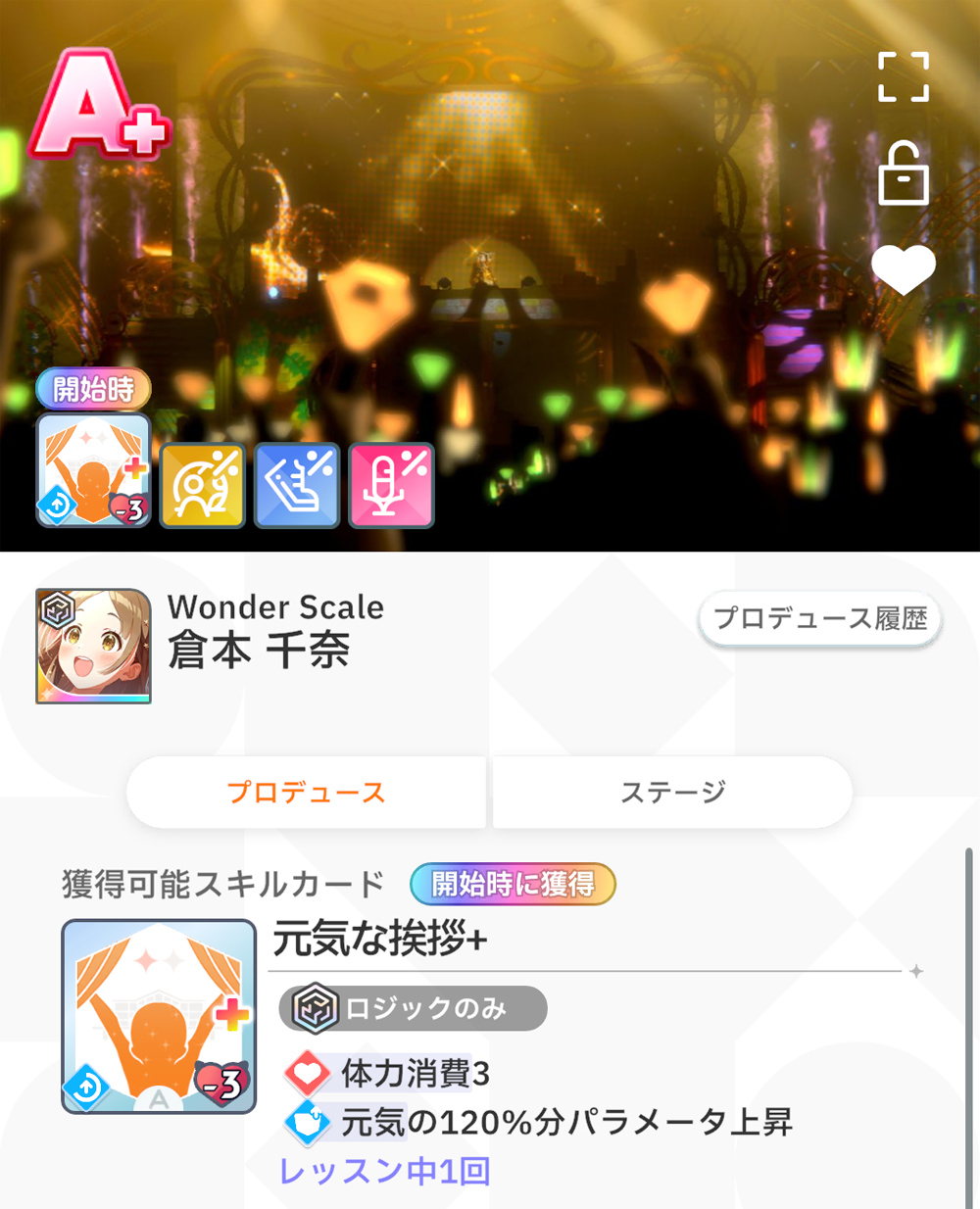980x1209 pixels.
Task: Tap the pink vocal microphone icon
Action: pyautogui.click(x=391, y=485)
